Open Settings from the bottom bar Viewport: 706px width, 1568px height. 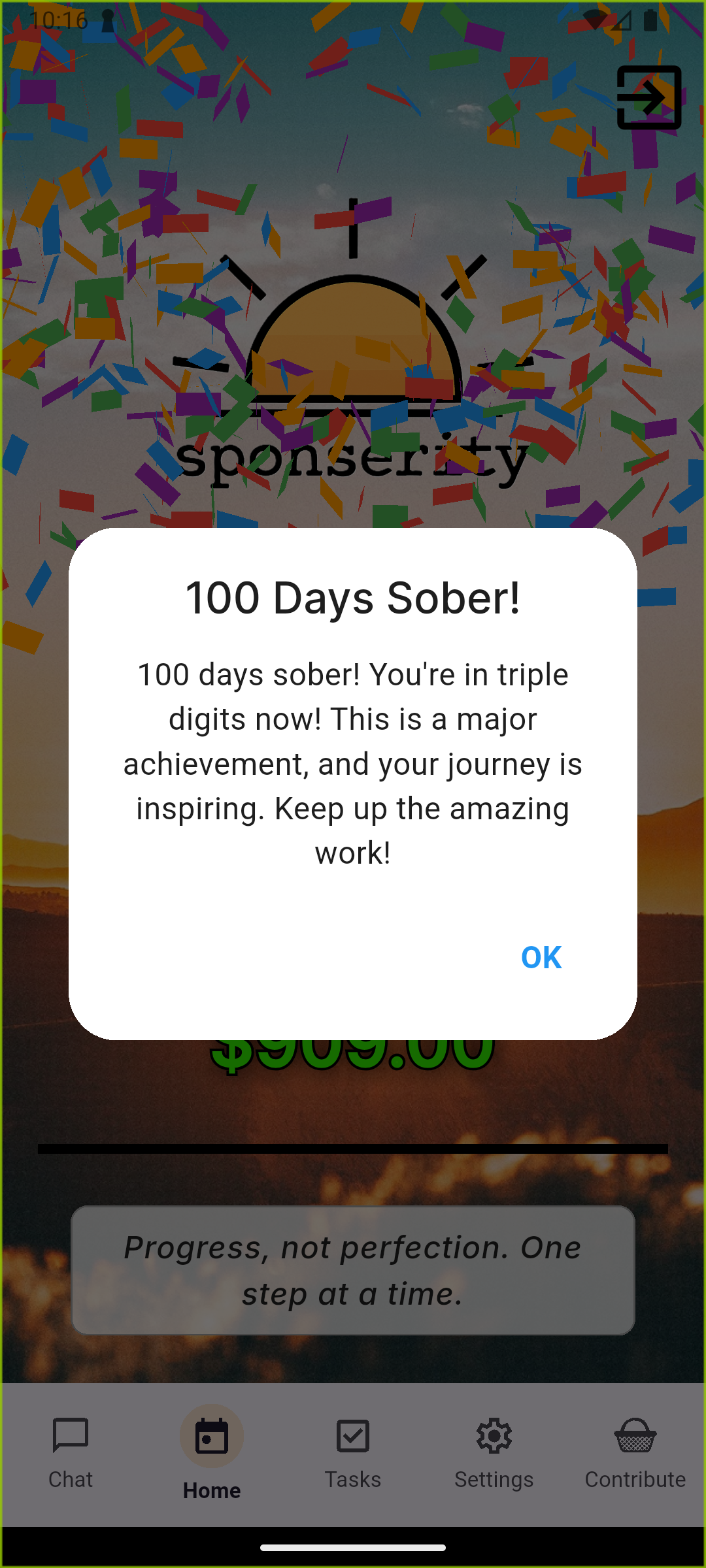coord(494,1457)
